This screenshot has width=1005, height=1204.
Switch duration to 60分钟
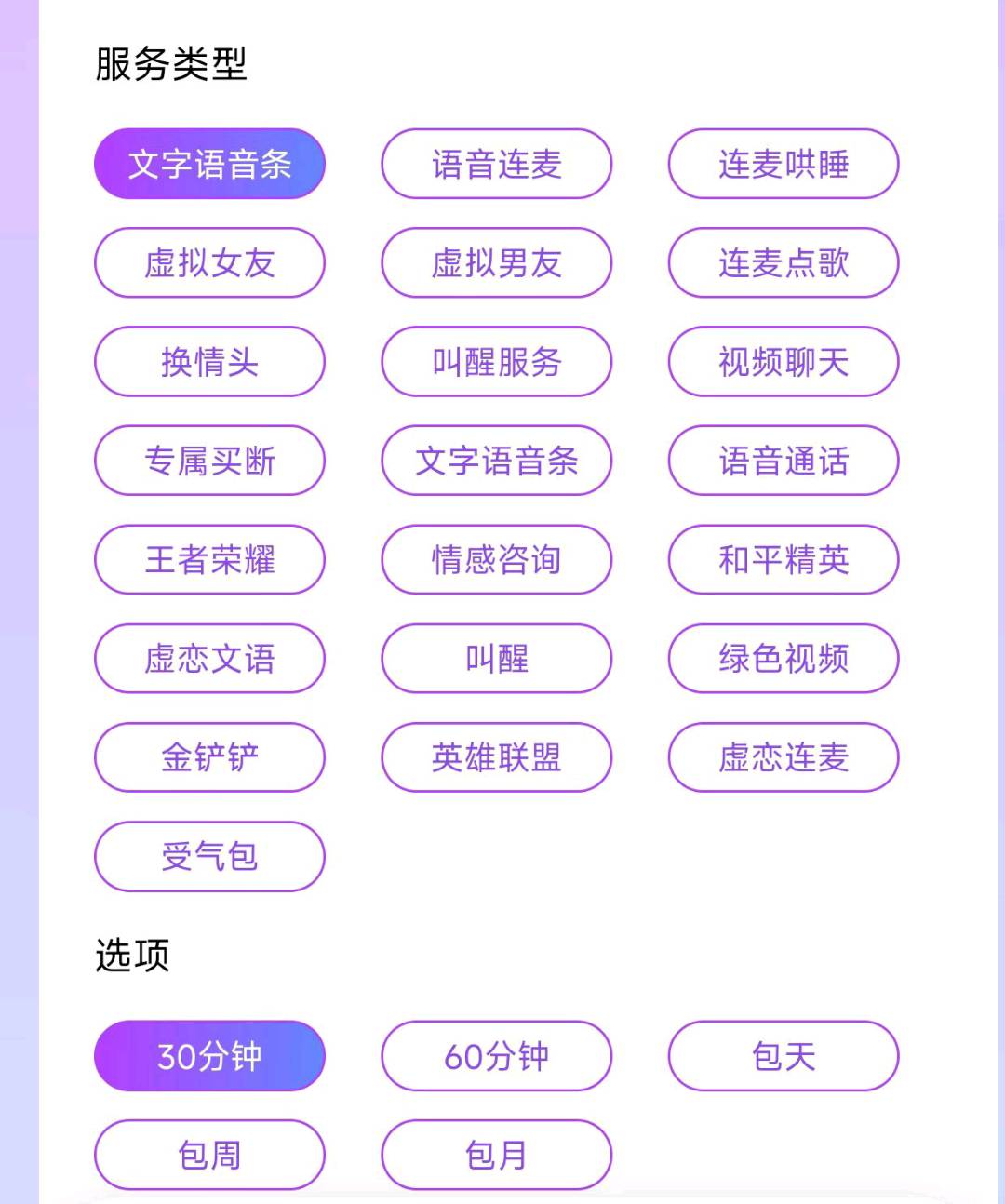click(x=497, y=1056)
